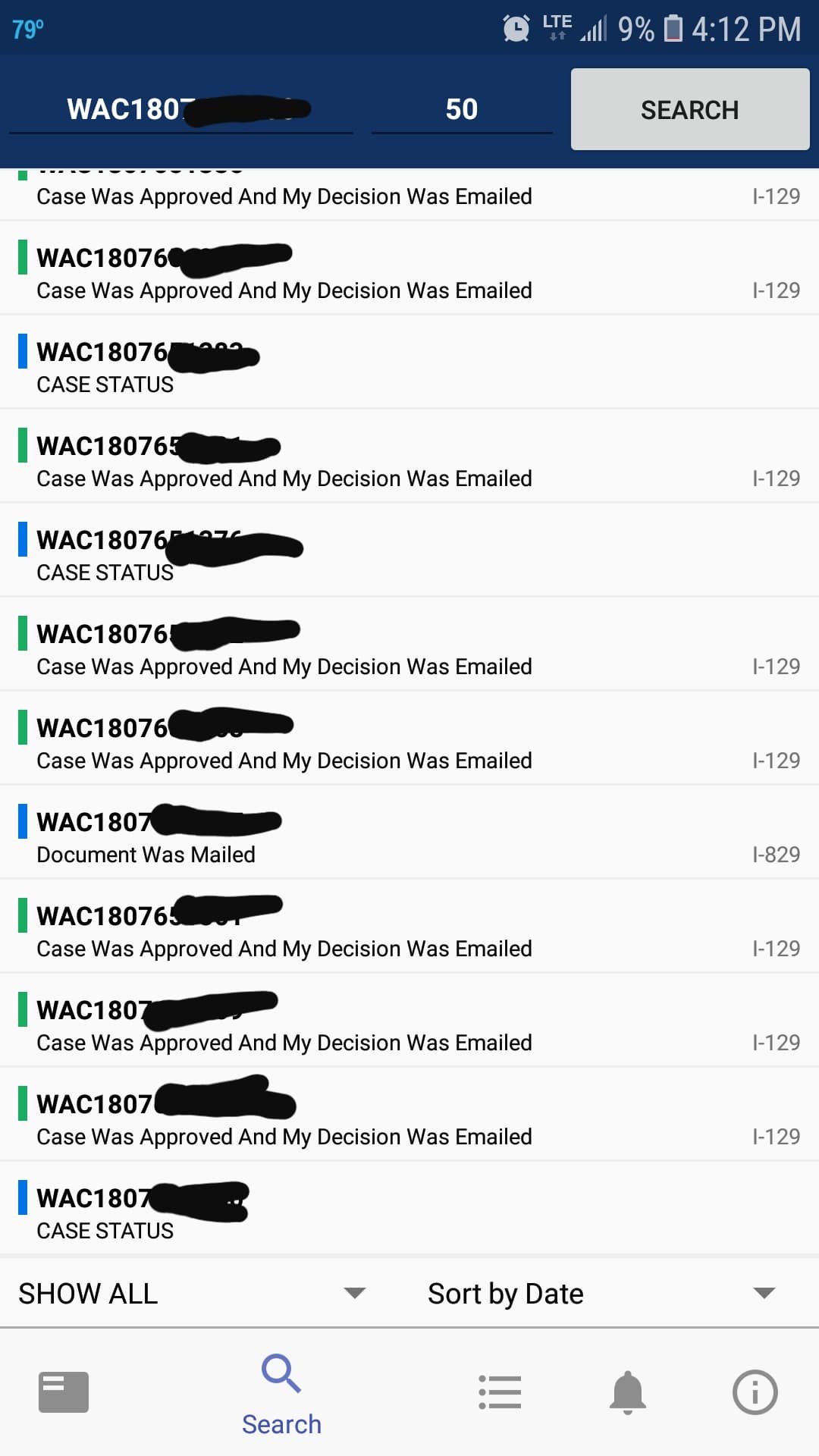819x1456 pixels.
Task: Switch to the list view tab
Action: click(500, 1392)
